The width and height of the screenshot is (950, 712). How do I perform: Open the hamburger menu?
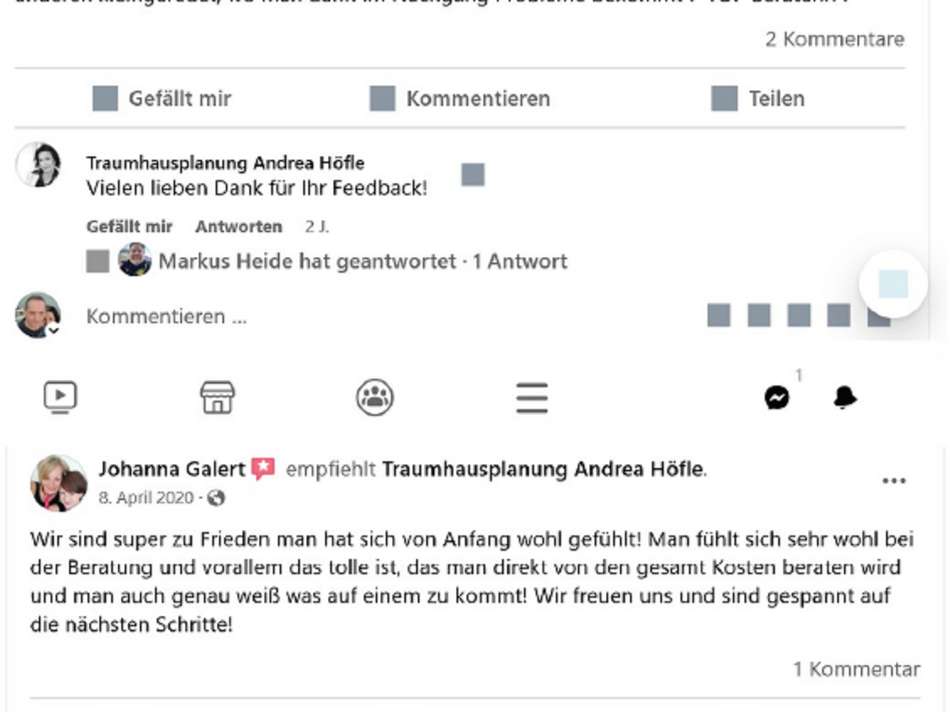(x=532, y=398)
